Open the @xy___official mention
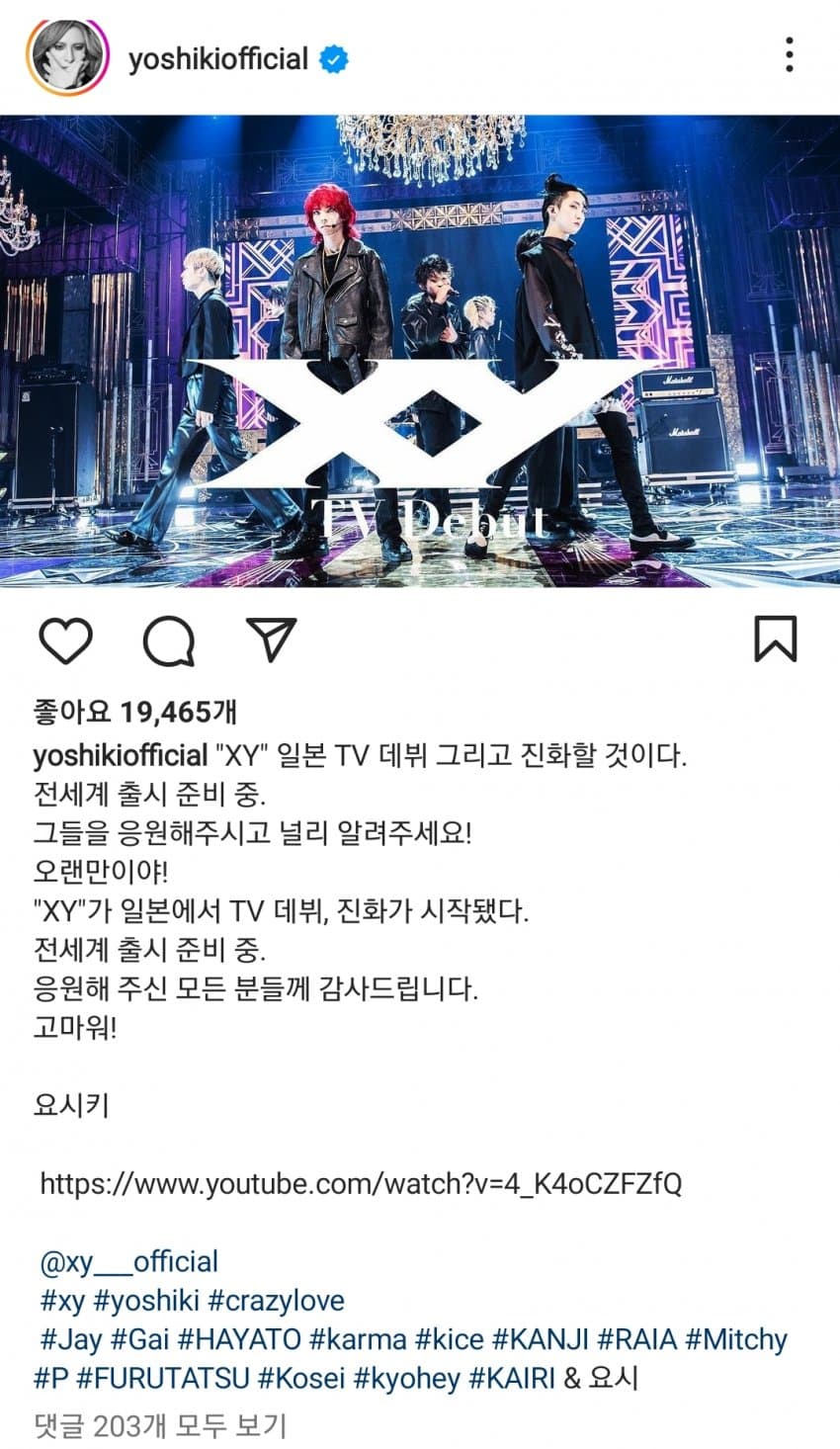This screenshot has width=840, height=1449. (x=129, y=1261)
